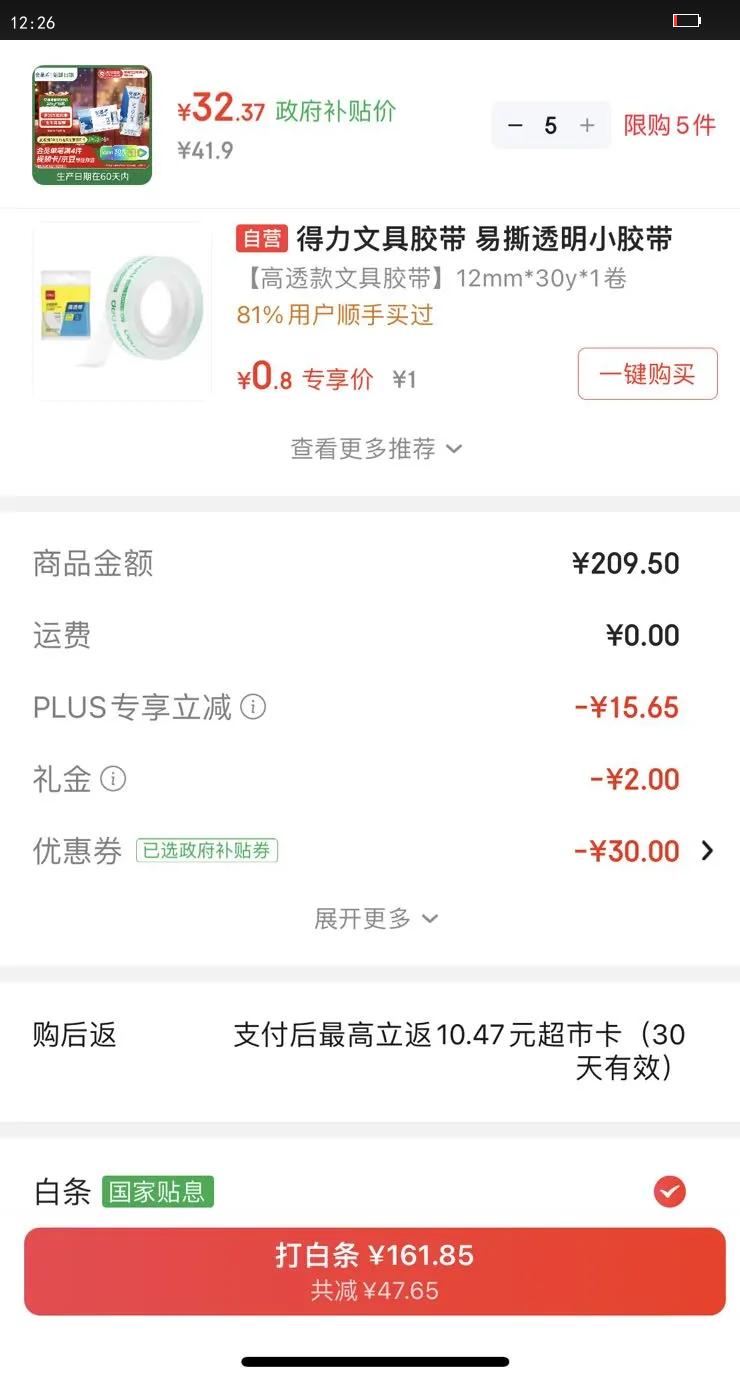Increase quantity with the plus stepper
Screen dimensions: 740x1383
click(588, 125)
